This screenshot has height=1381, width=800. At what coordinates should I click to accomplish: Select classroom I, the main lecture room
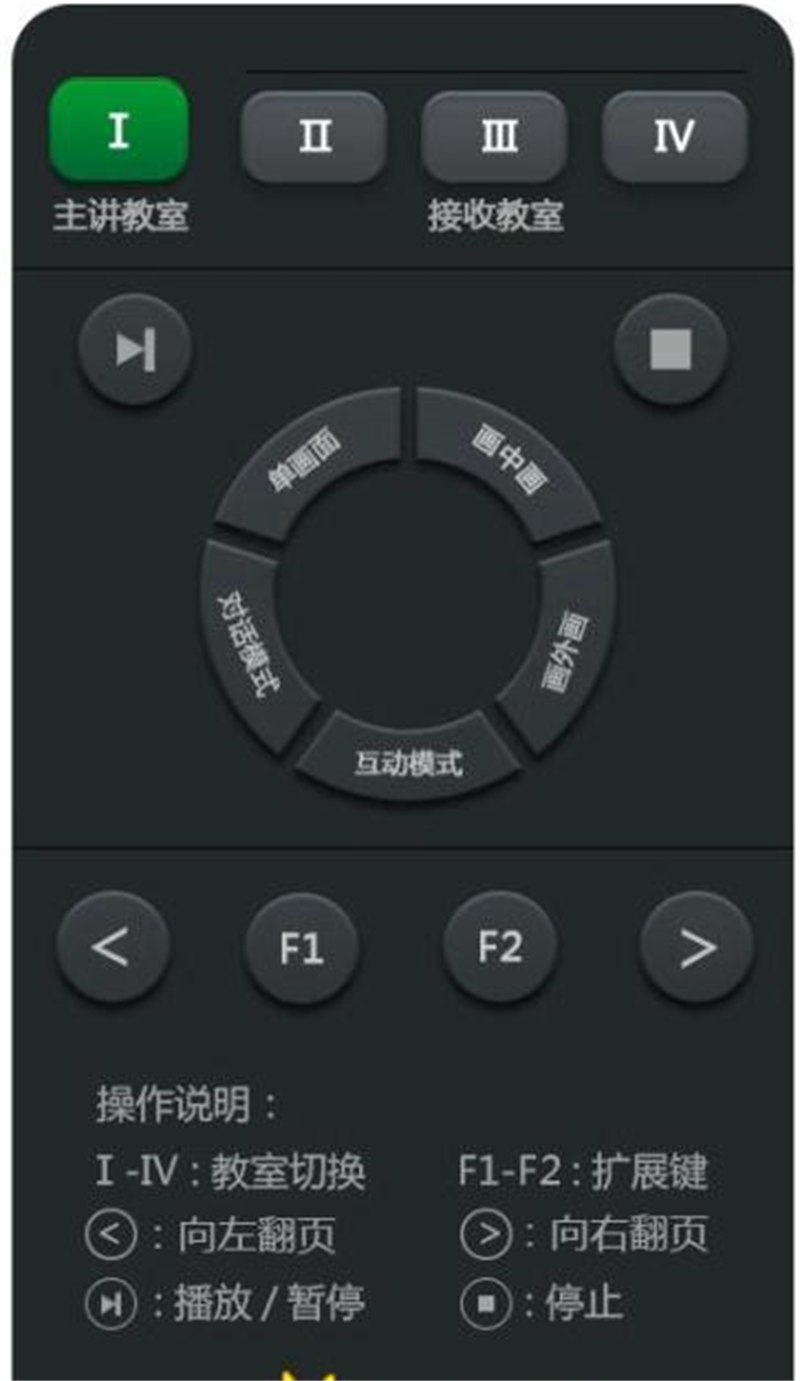point(119,131)
